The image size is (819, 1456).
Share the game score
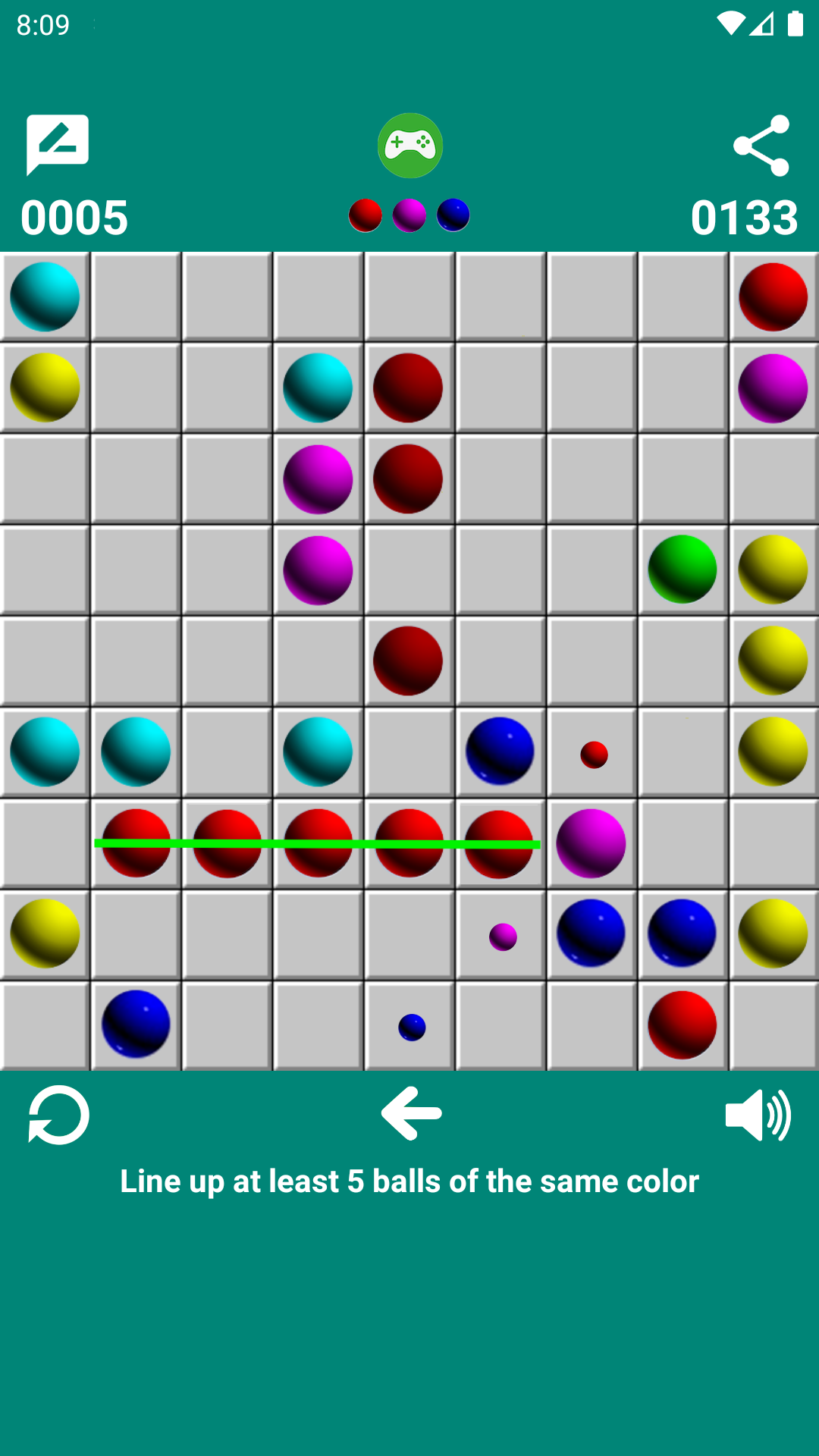[x=761, y=146]
